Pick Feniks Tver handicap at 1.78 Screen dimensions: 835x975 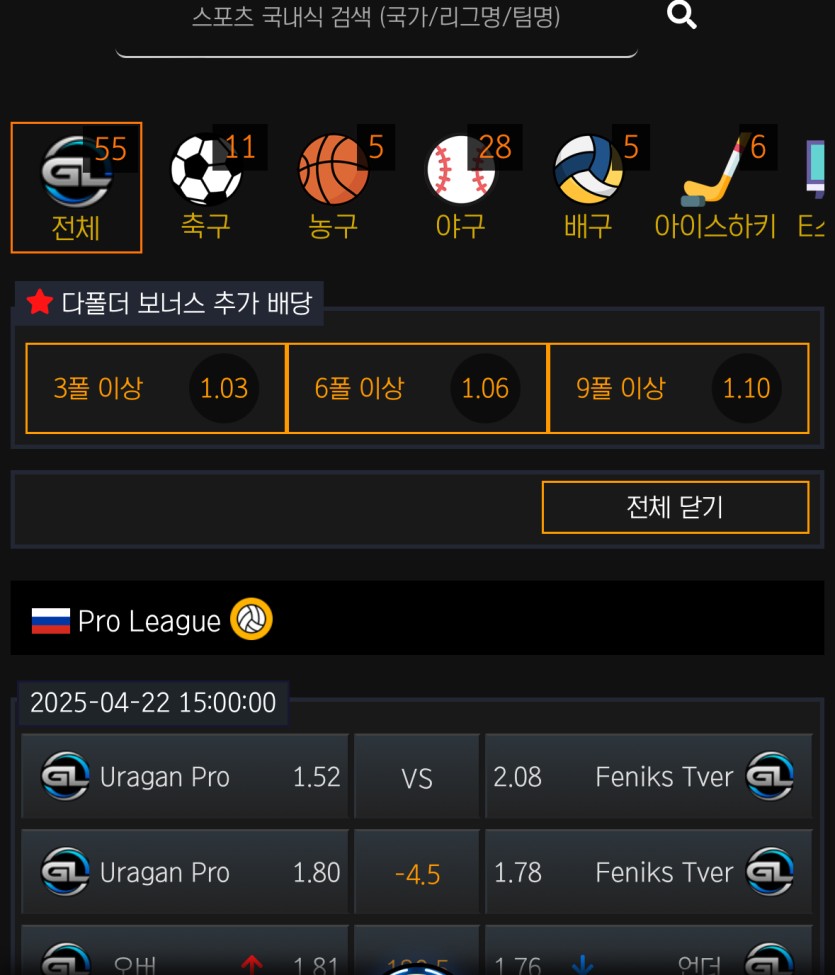pos(648,872)
